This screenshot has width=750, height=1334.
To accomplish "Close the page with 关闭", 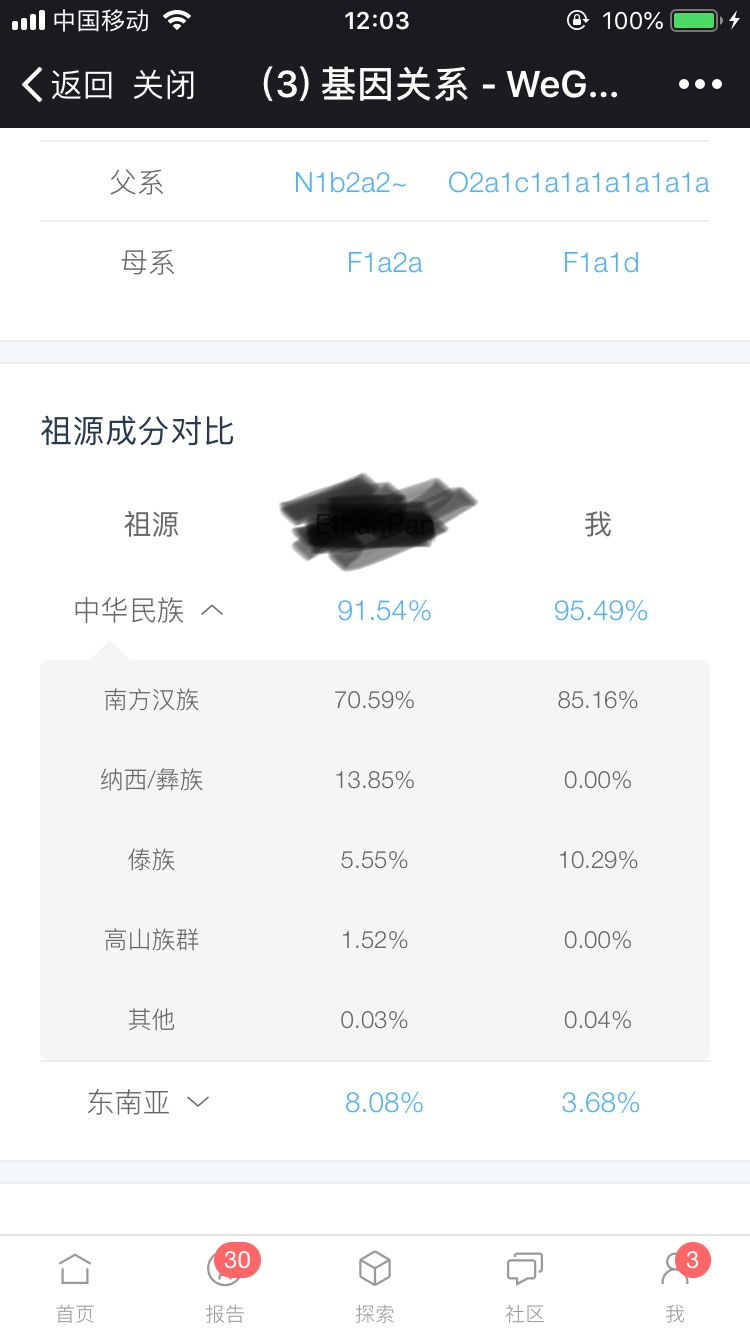I will pos(164,85).
